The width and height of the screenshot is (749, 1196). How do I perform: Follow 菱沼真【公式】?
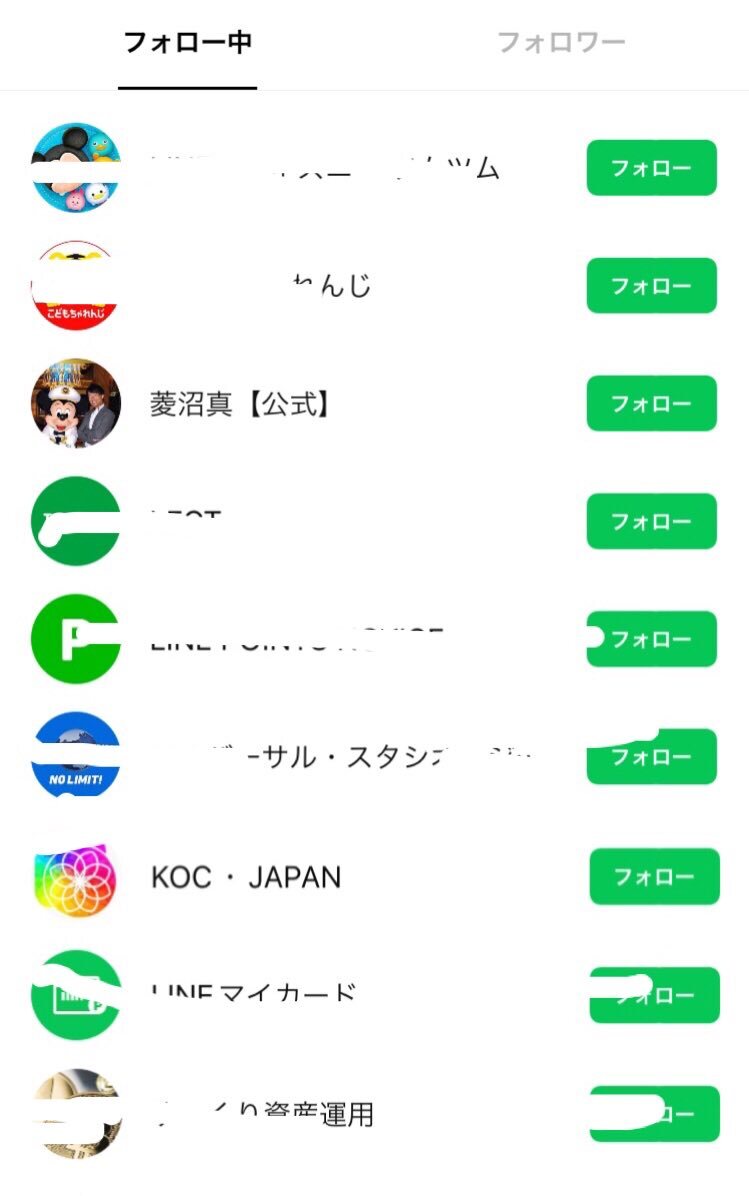click(651, 403)
